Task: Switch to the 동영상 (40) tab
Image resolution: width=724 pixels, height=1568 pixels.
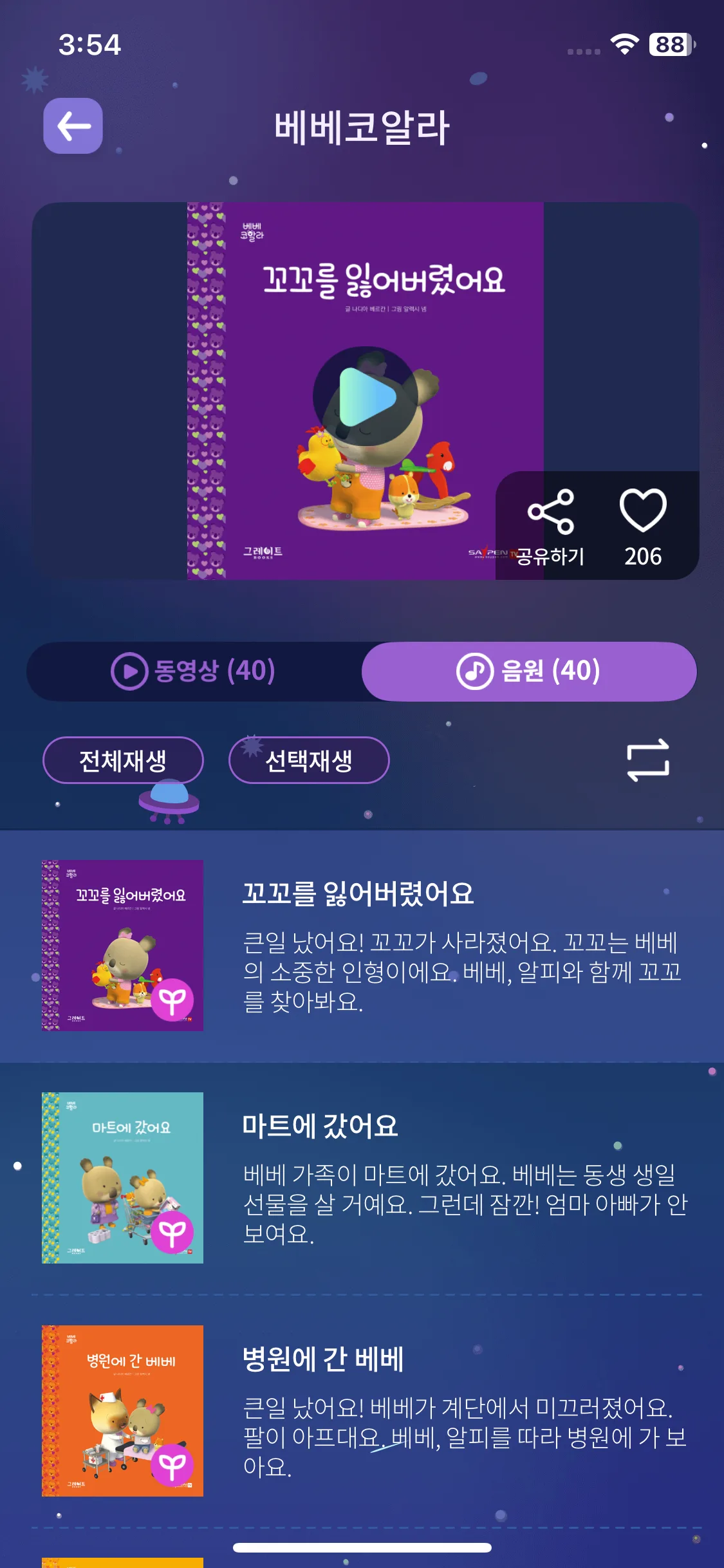Action: coord(194,671)
